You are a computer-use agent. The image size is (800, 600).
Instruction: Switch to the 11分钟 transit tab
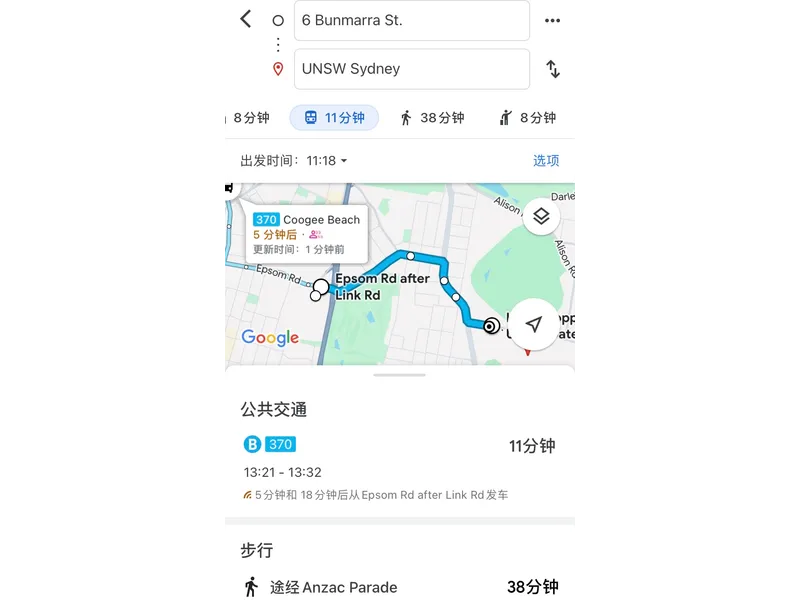click(x=334, y=118)
